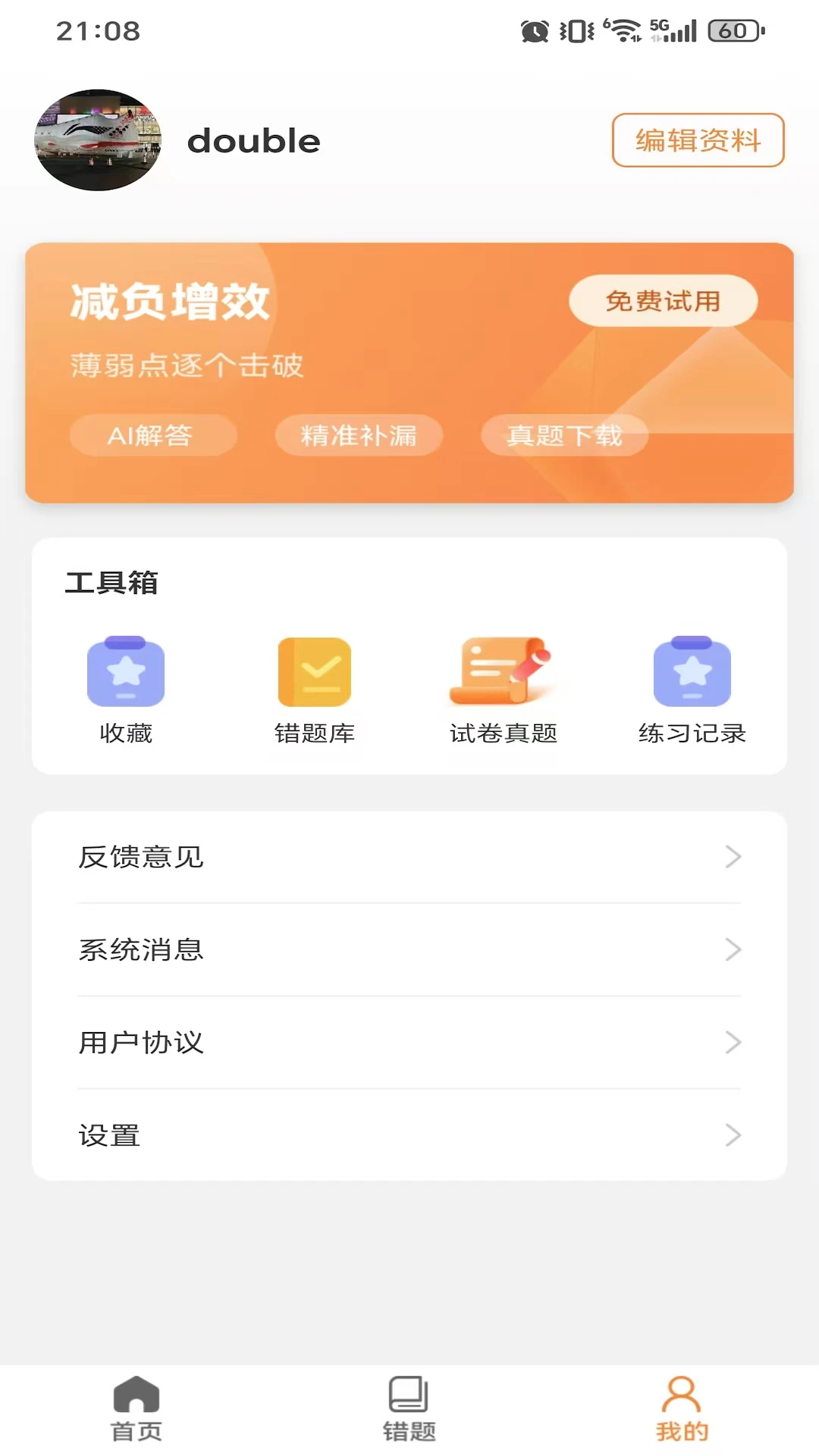Select the 真题下载 tag on the banner
The height and width of the screenshot is (1456, 819).
pos(564,435)
